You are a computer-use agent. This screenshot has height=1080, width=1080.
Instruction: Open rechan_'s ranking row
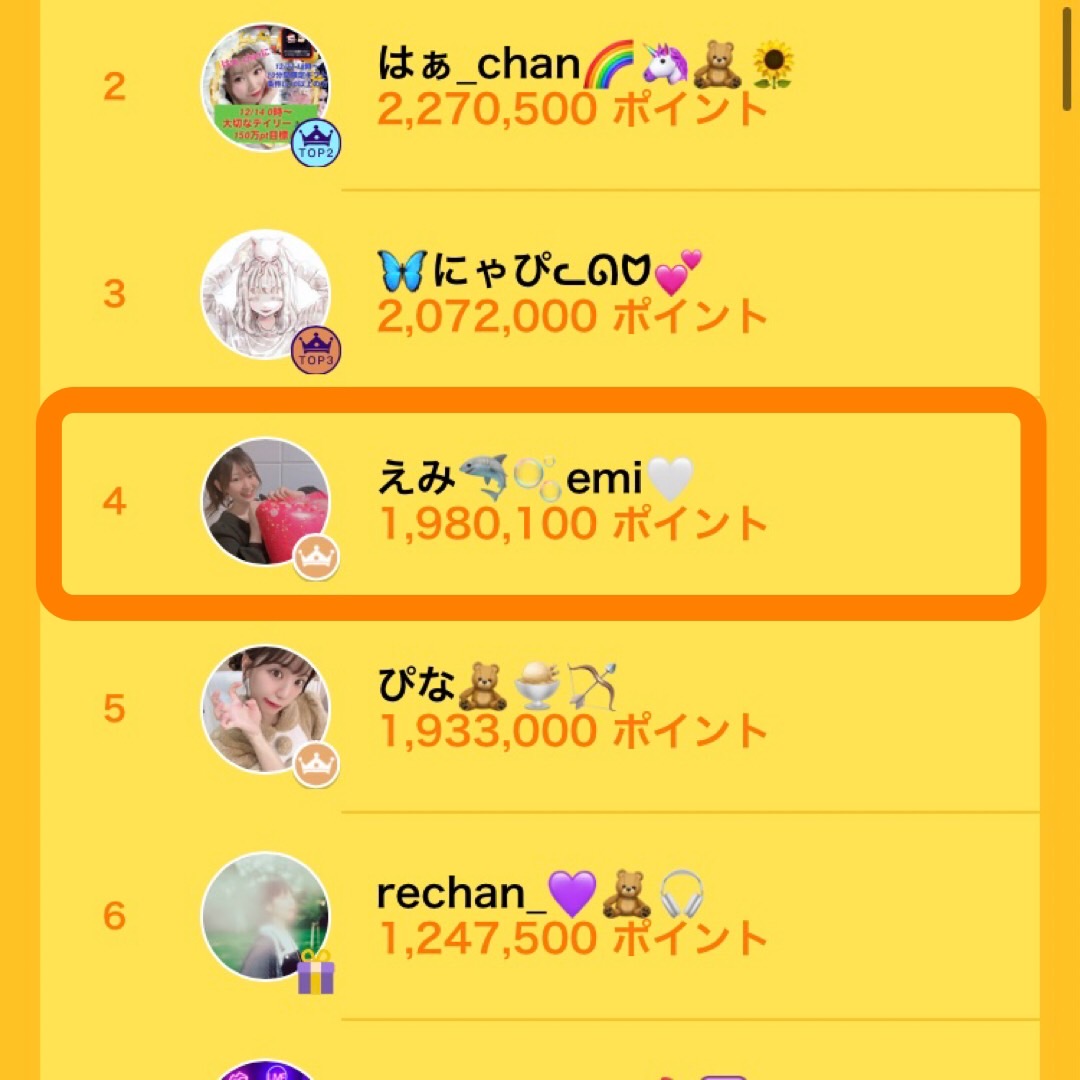(x=540, y=915)
